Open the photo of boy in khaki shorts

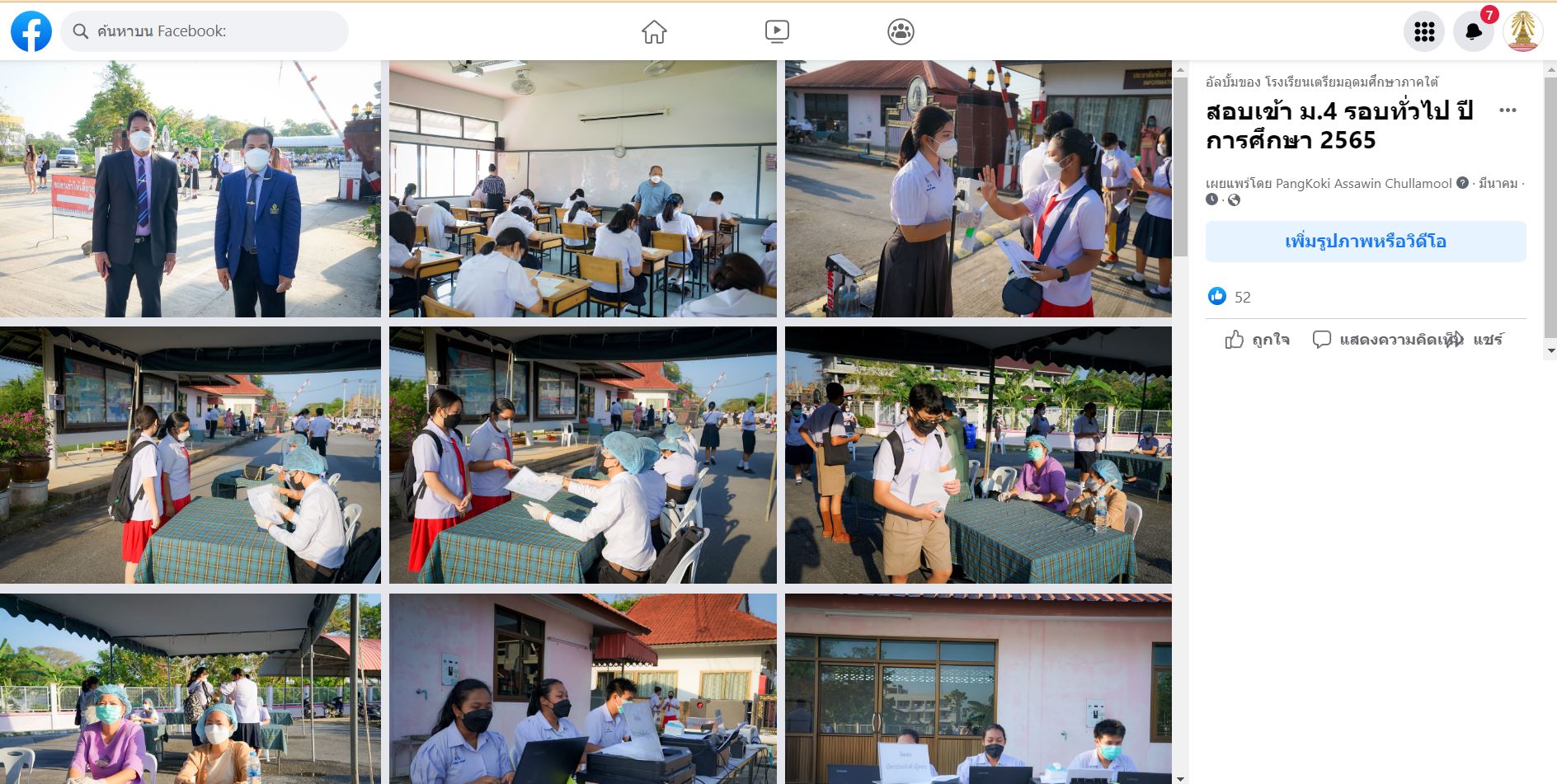pos(978,455)
